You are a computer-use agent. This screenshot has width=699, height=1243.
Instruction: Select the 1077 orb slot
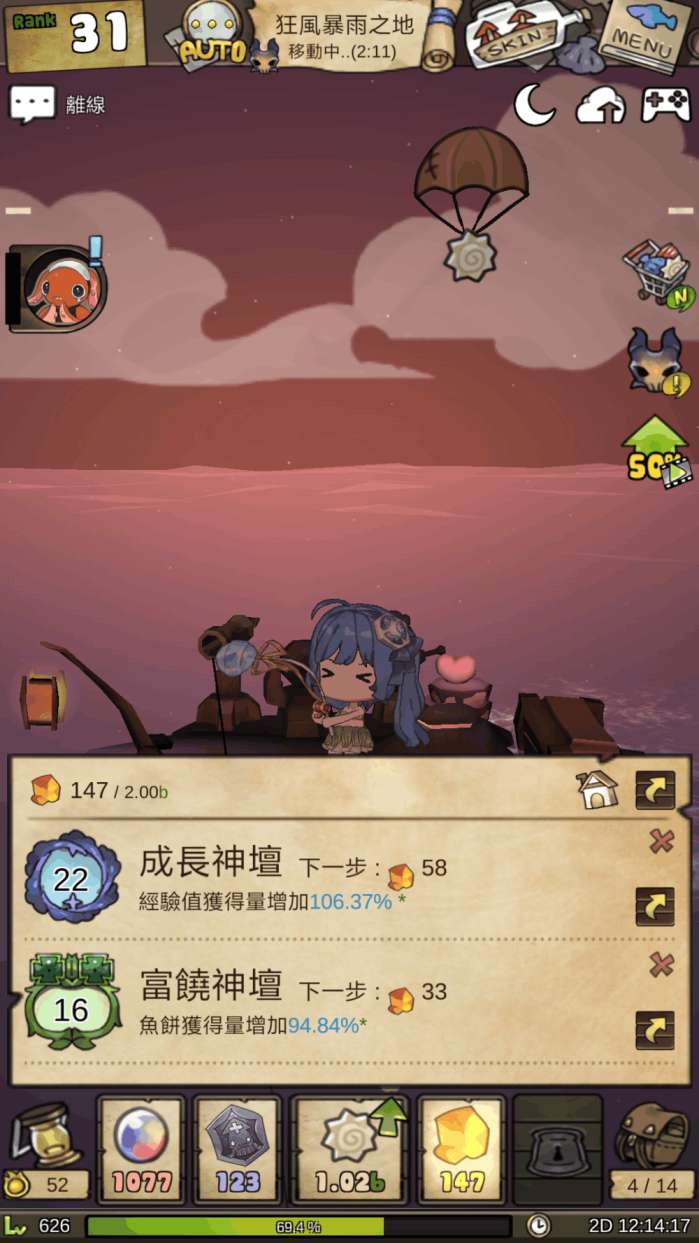coord(141,1148)
